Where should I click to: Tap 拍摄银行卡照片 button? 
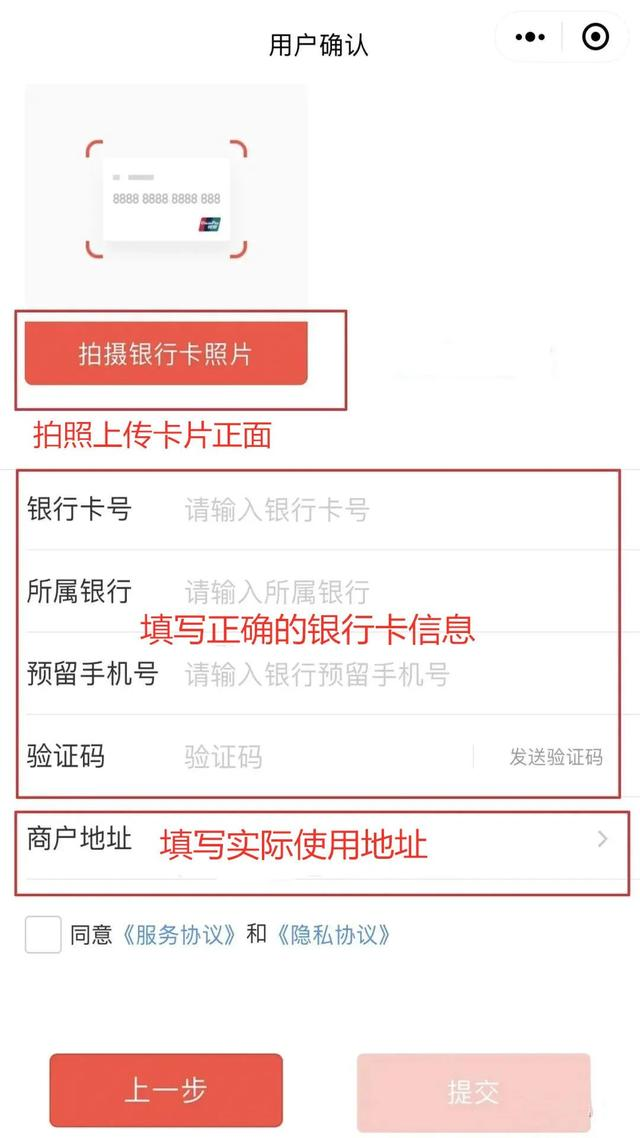[x=166, y=353]
